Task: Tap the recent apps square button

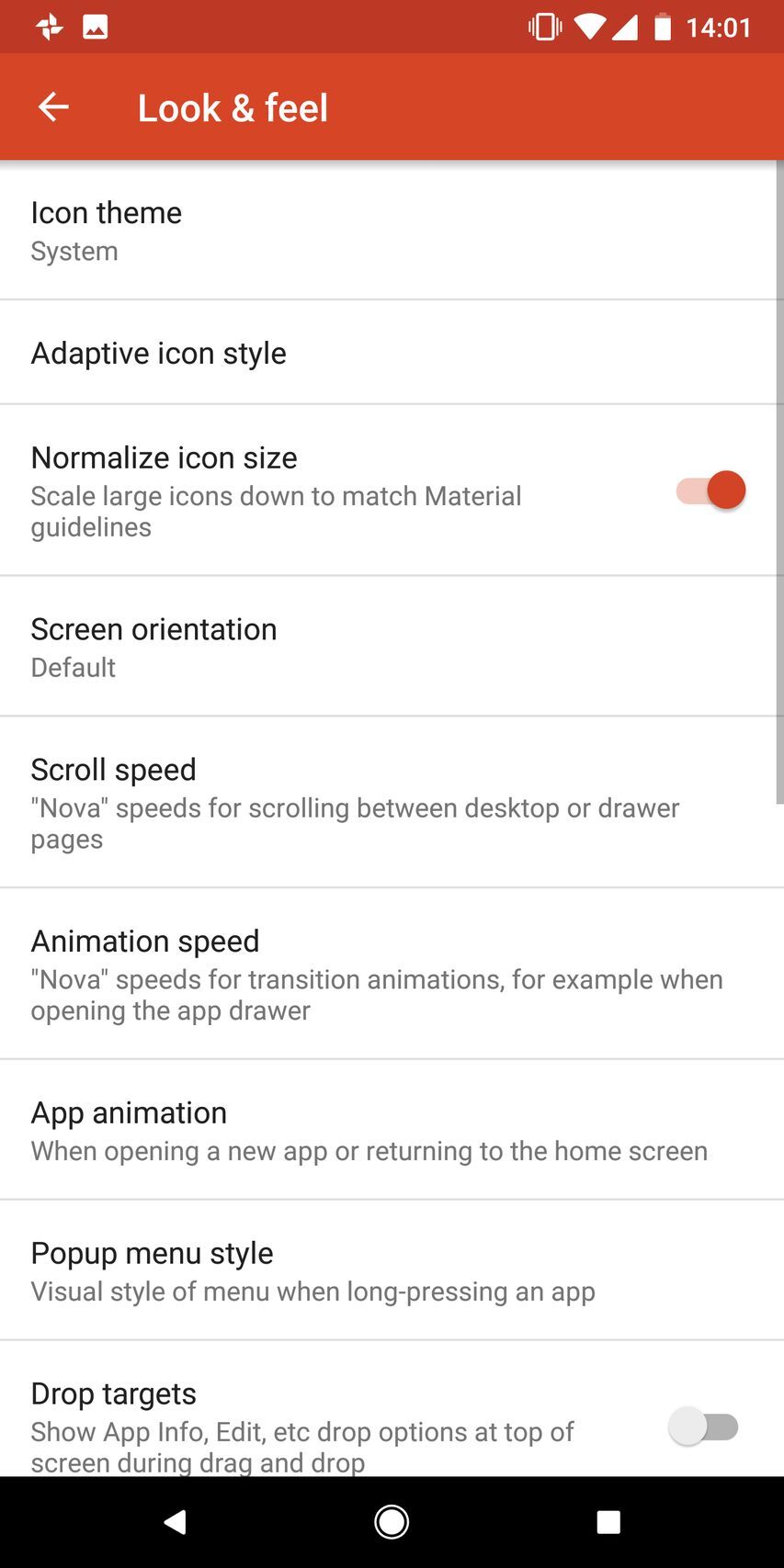Action: pos(608,1521)
